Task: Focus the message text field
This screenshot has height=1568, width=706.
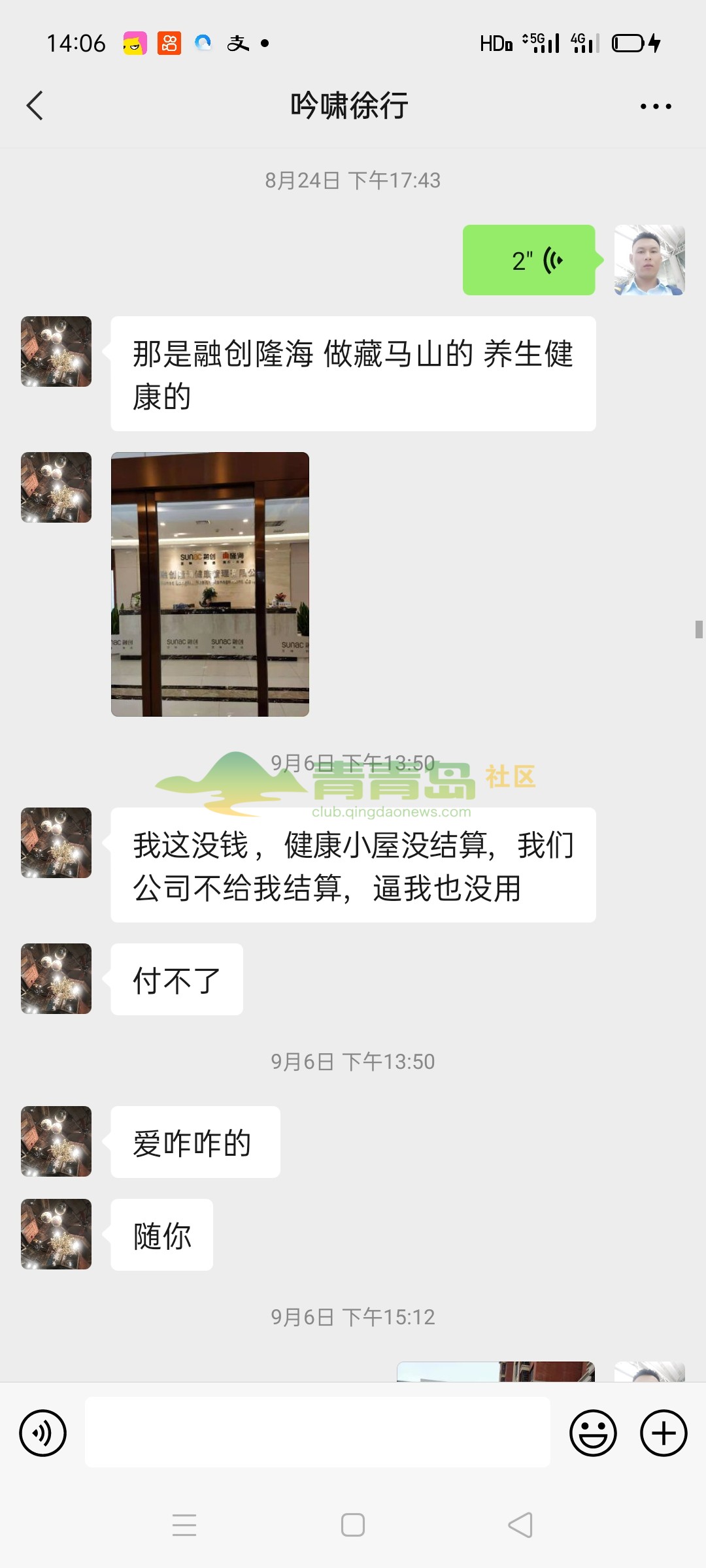Action: pos(317,1432)
